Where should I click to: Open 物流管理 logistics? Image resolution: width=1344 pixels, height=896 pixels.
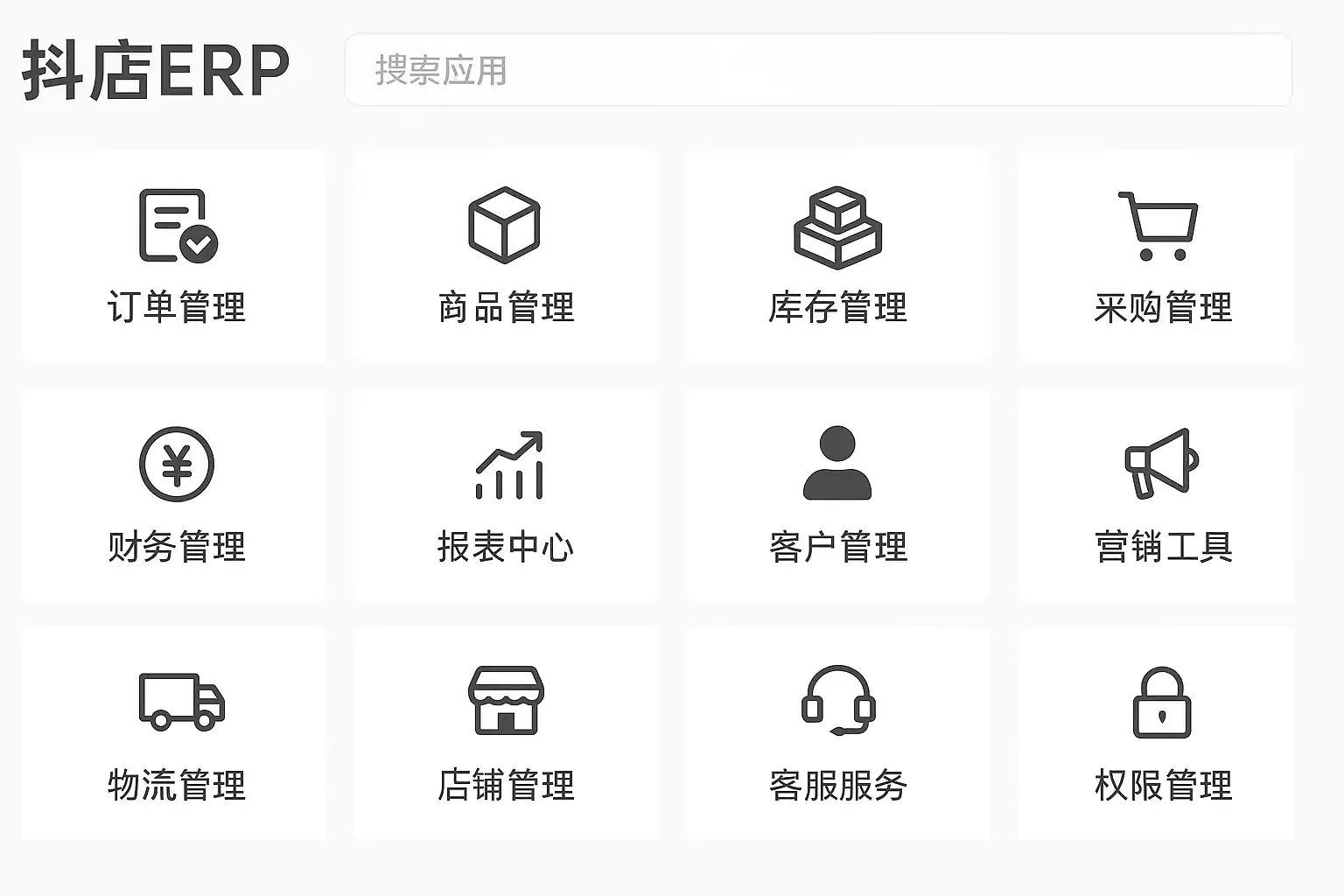click(x=174, y=733)
